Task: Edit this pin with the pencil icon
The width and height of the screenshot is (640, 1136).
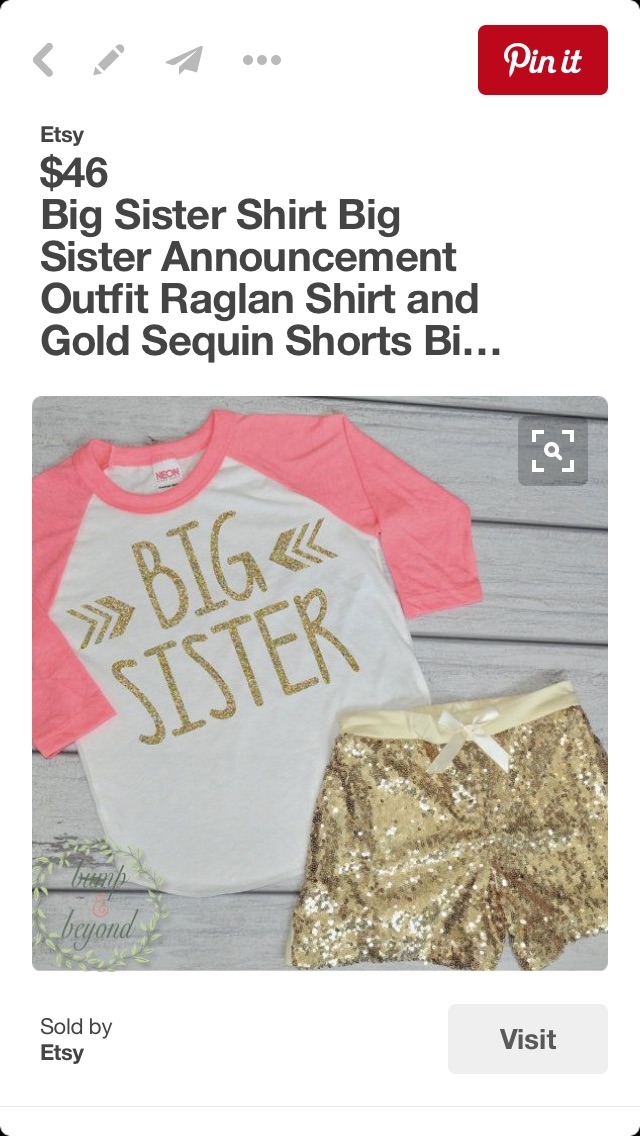Action: (109, 60)
